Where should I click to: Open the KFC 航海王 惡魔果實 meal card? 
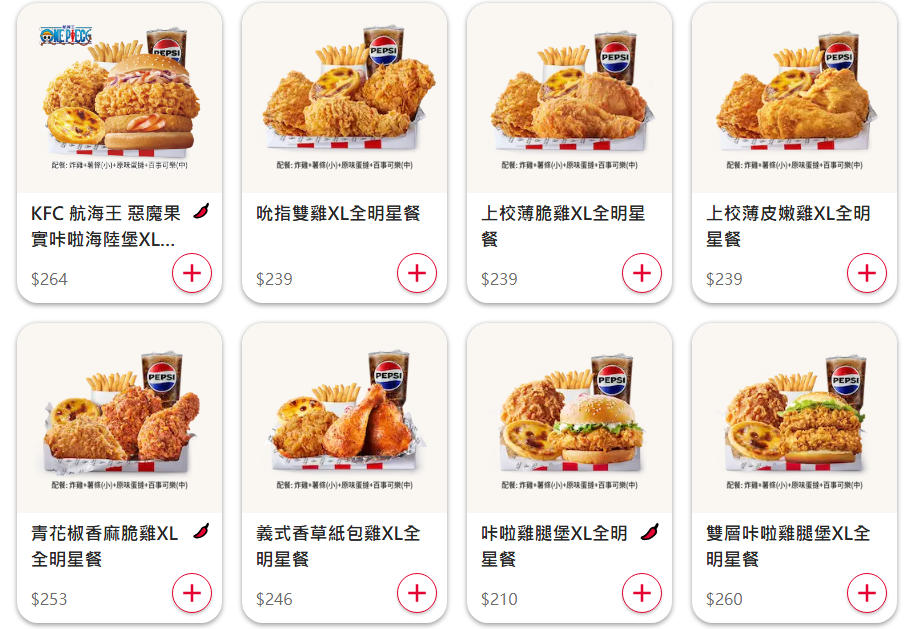click(x=119, y=100)
